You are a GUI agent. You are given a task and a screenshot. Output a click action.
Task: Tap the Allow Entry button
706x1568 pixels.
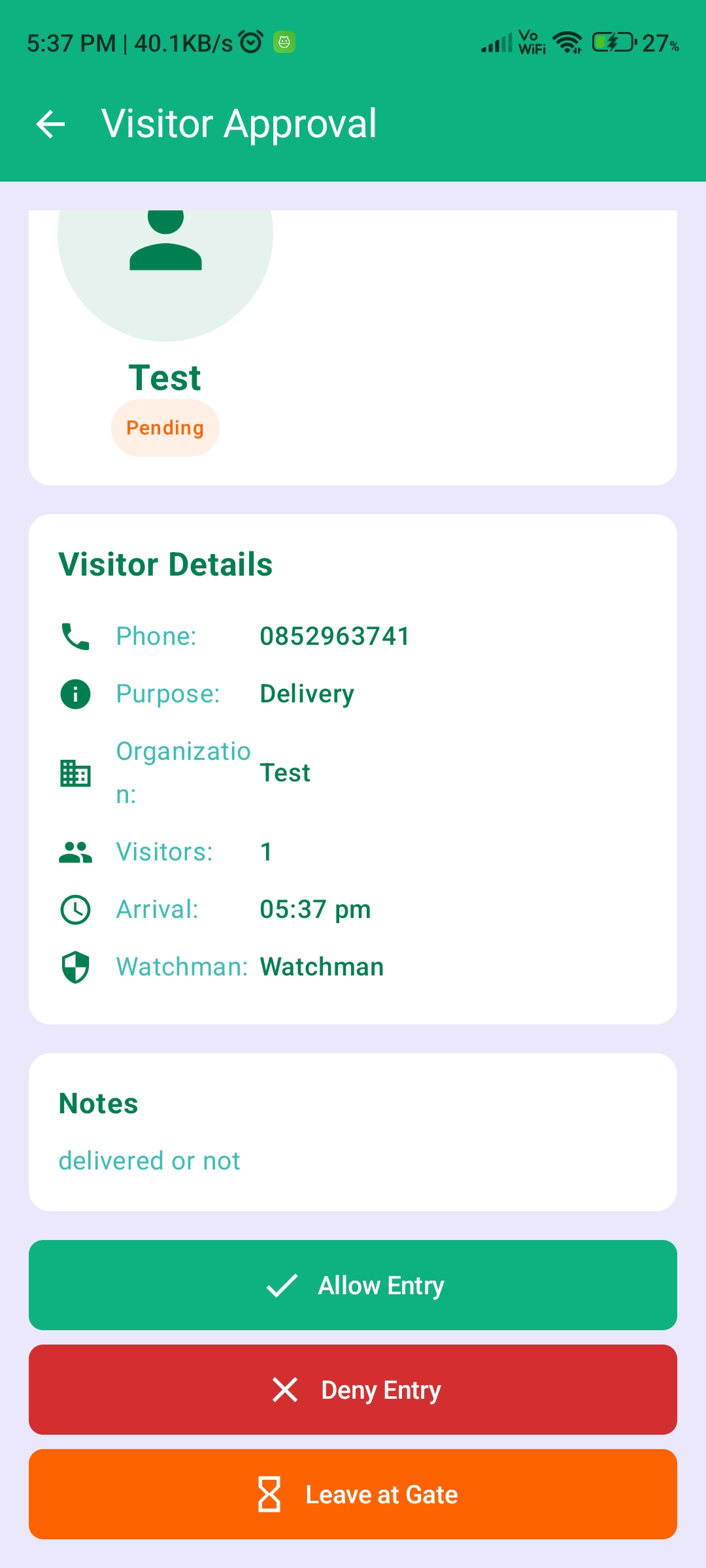coord(353,1285)
